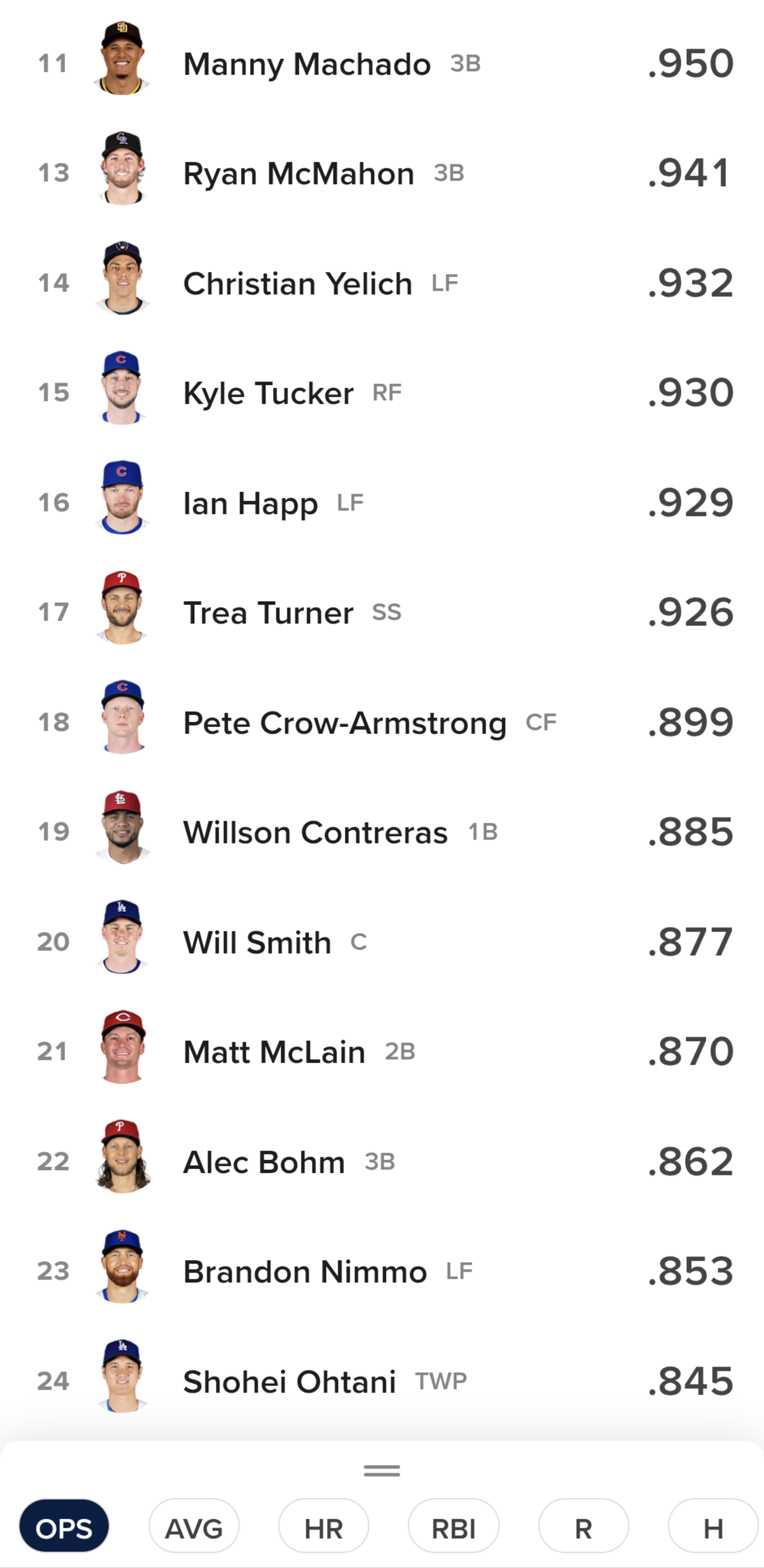Select the H (hits) chip
The image size is (764, 1568).
[x=713, y=1528]
